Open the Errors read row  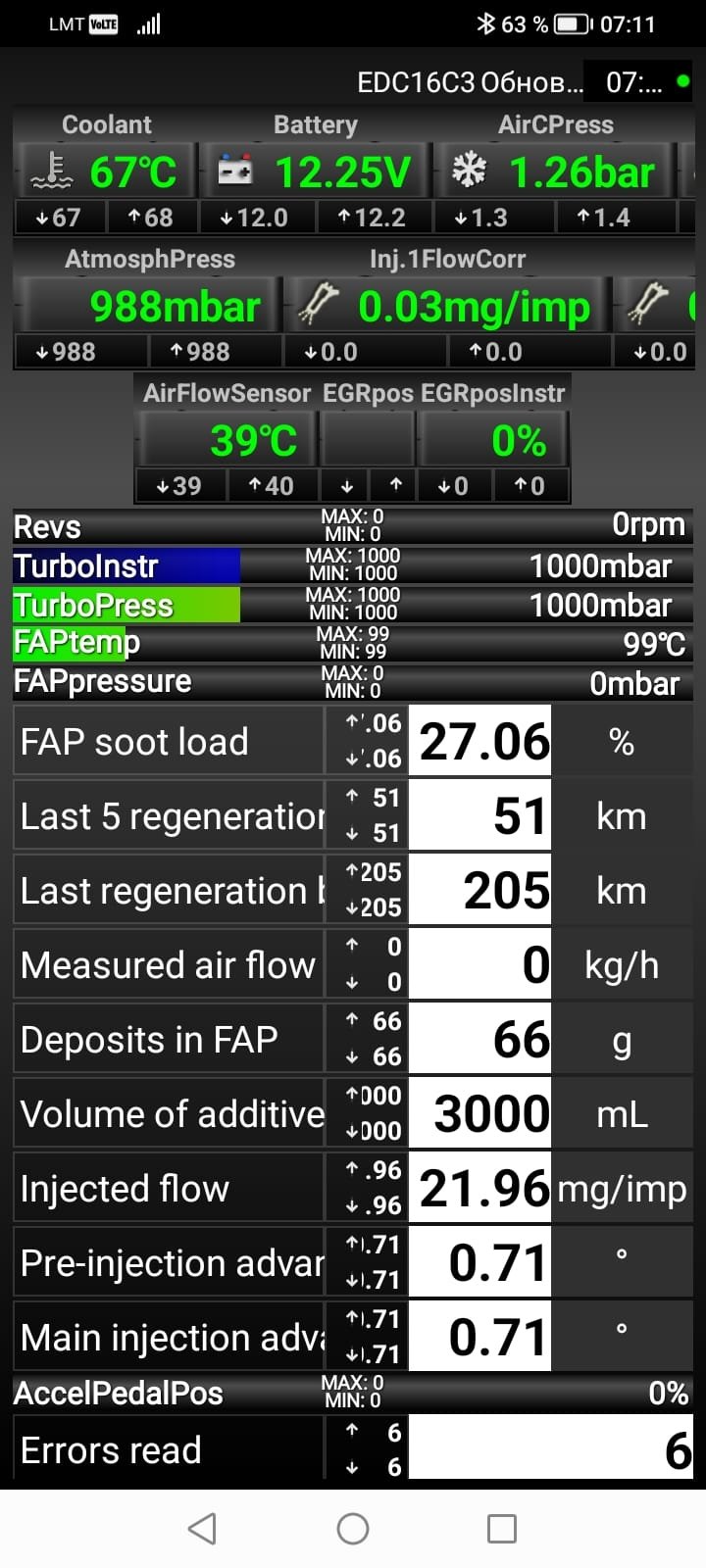tap(353, 1448)
